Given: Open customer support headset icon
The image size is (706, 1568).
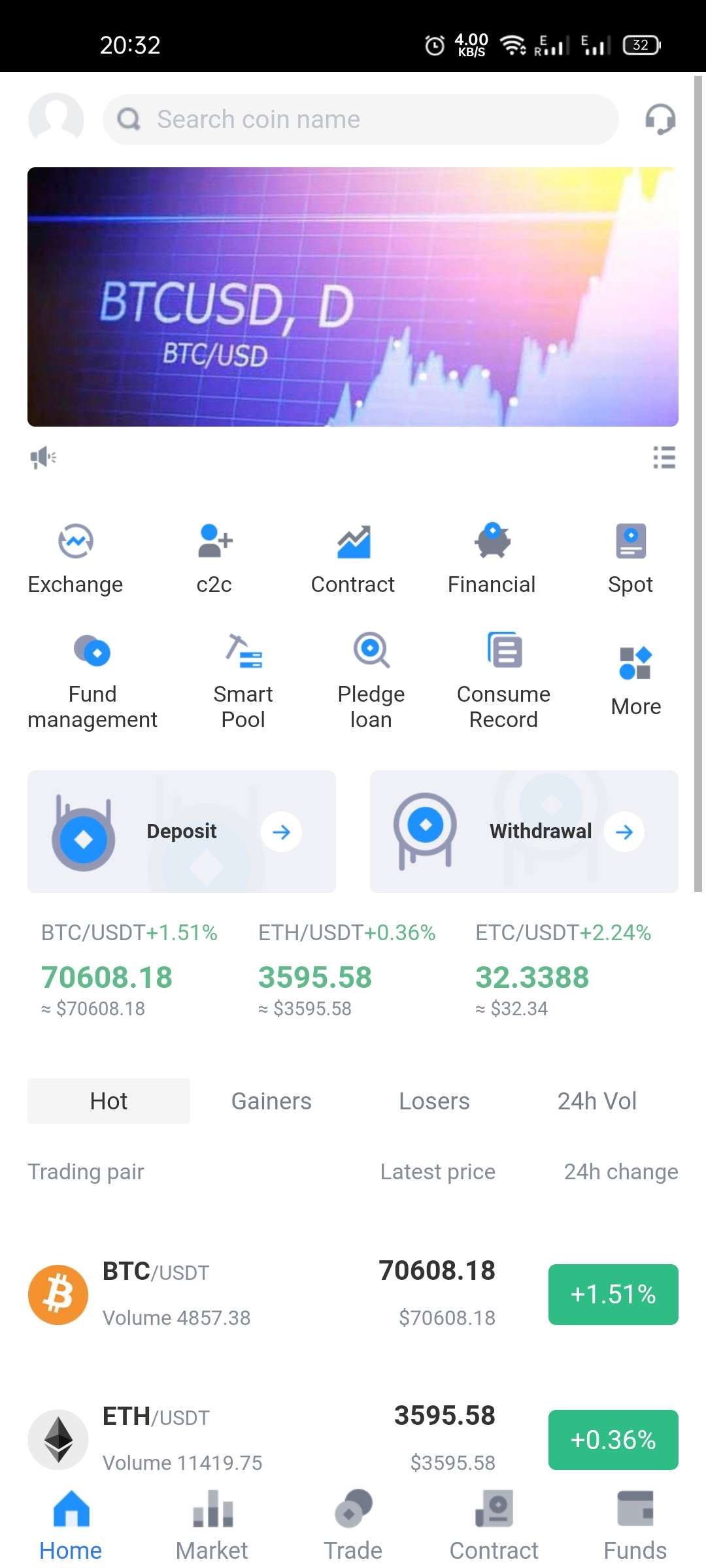Looking at the screenshot, I should [x=660, y=120].
